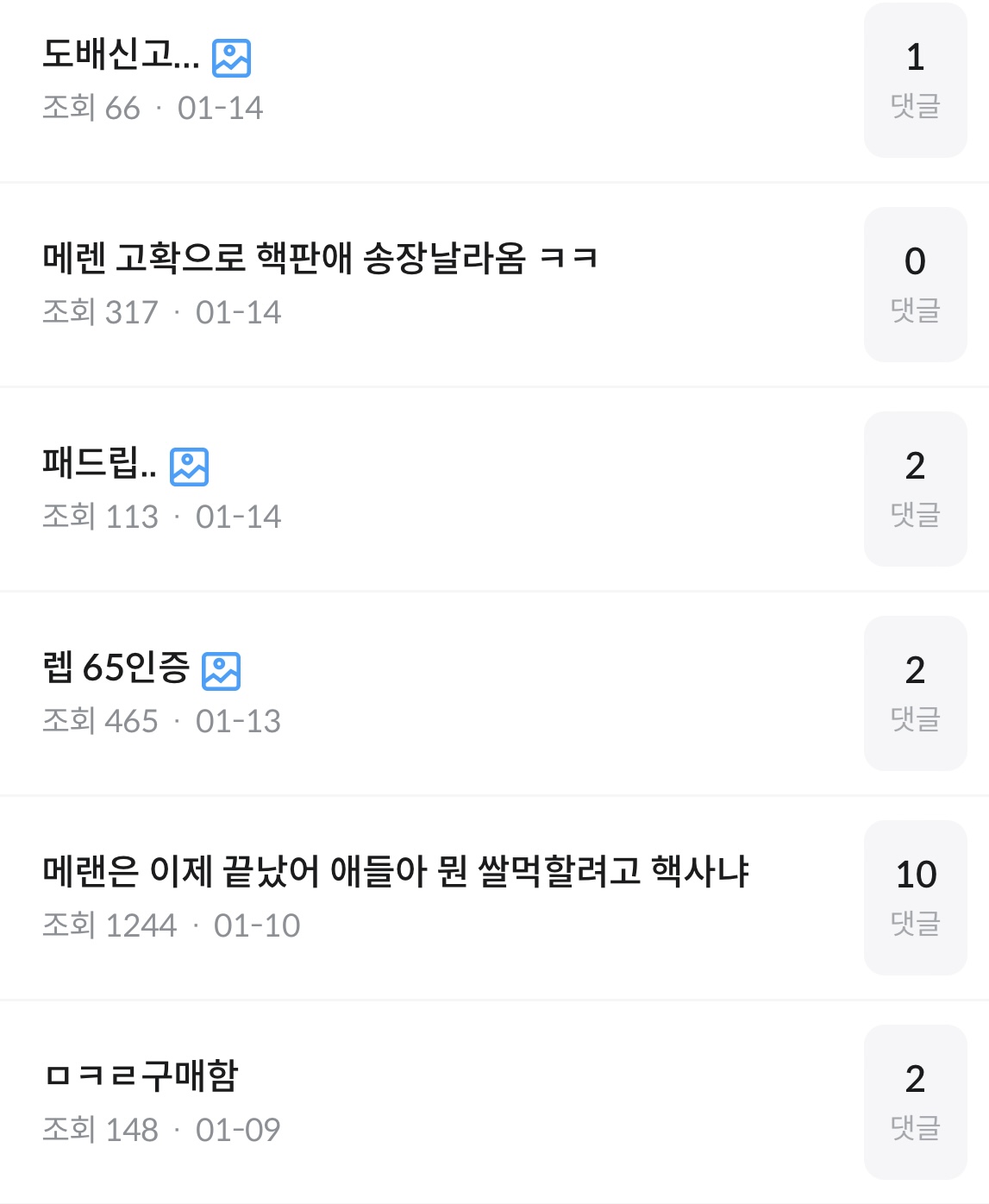View the 1 comment on 도배신고...
The width and height of the screenshot is (989, 1204).
(915, 80)
